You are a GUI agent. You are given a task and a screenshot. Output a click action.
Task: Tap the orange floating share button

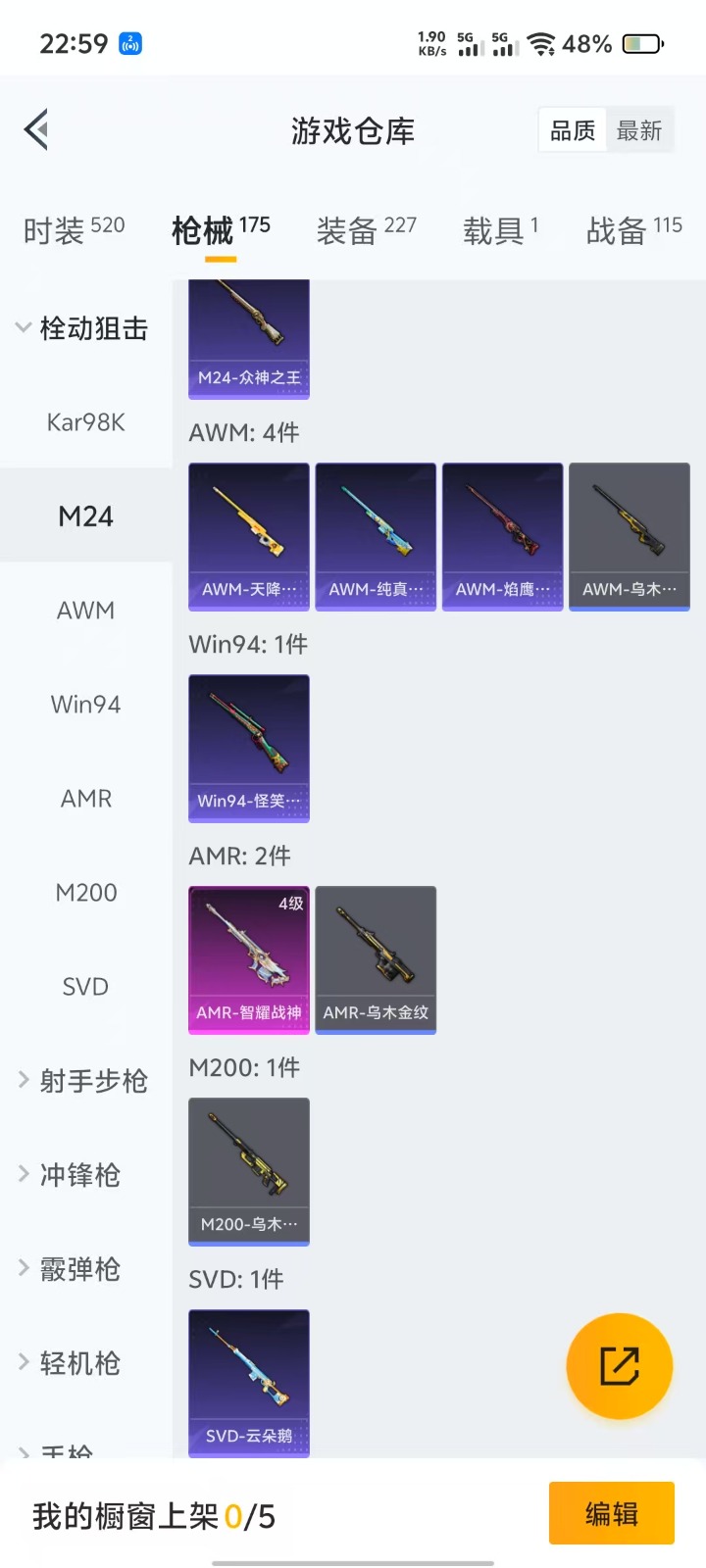(x=619, y=1366)
